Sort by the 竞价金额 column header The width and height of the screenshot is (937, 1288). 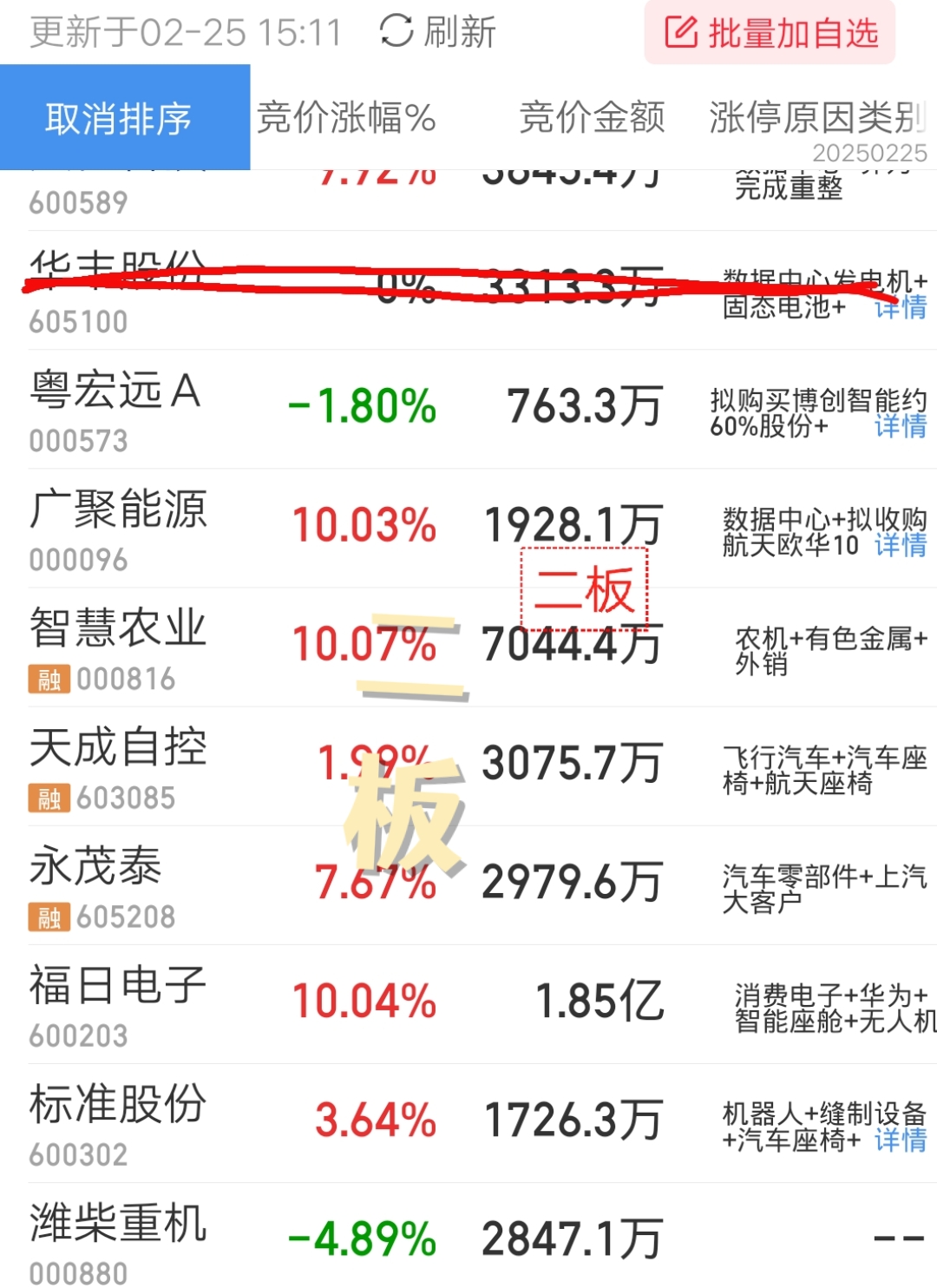pyautogui.click(x=593, y=117)
